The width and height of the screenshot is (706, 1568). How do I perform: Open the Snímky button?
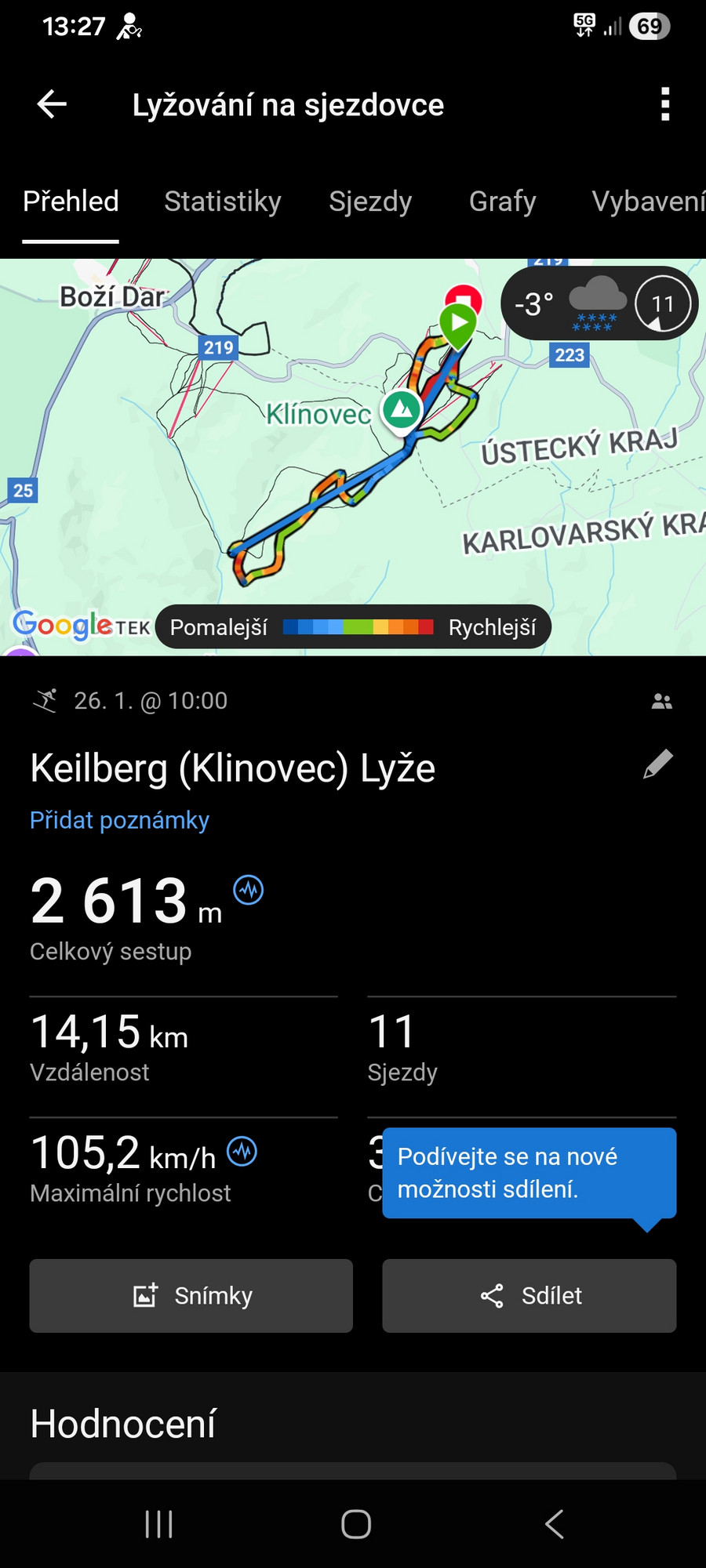[x=191, y=1295]
